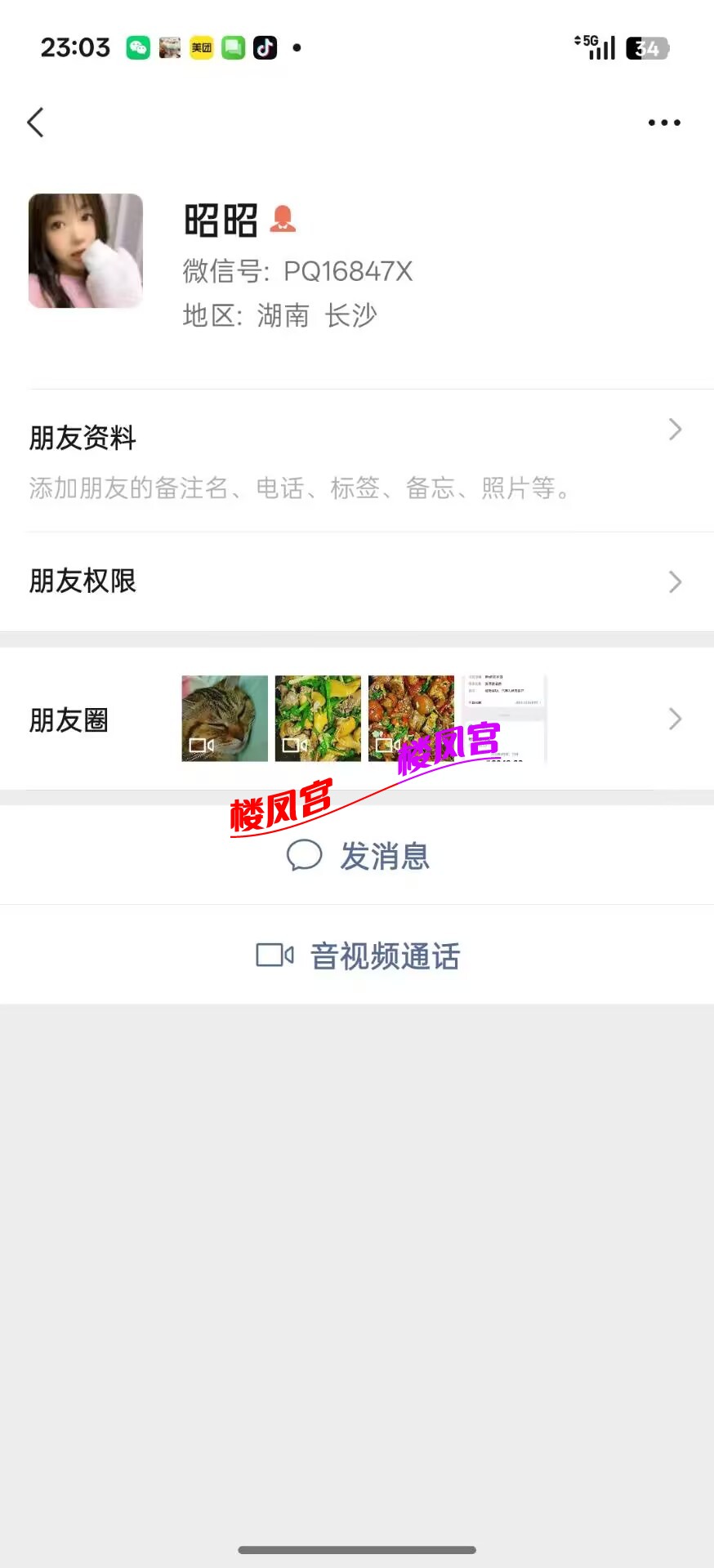This screenshot has height=1568, width=714.
Task: Go back using the top-left arrow
Action: click(x=35, y=122)
